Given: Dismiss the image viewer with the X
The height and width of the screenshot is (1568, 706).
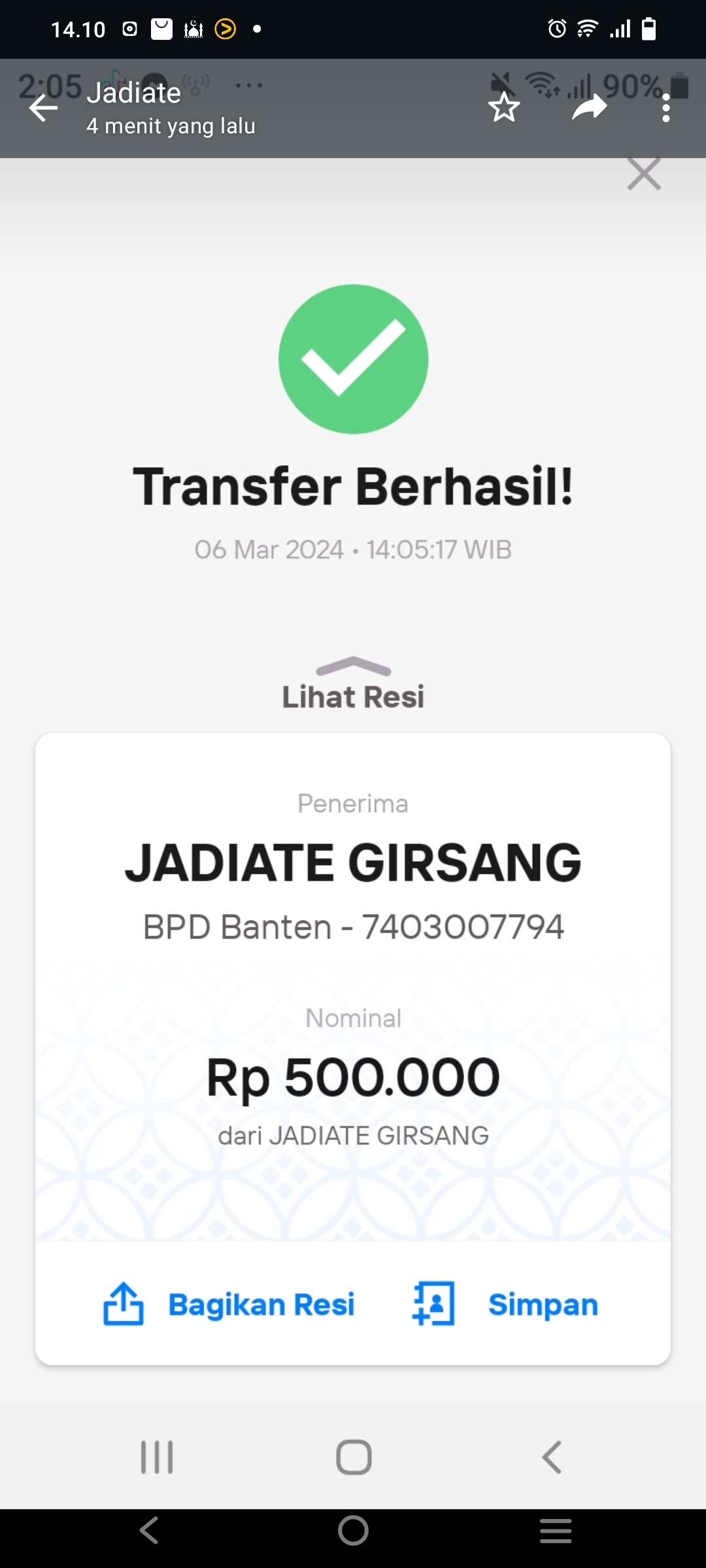Looking at the screenshot, I should pos(643,174).
